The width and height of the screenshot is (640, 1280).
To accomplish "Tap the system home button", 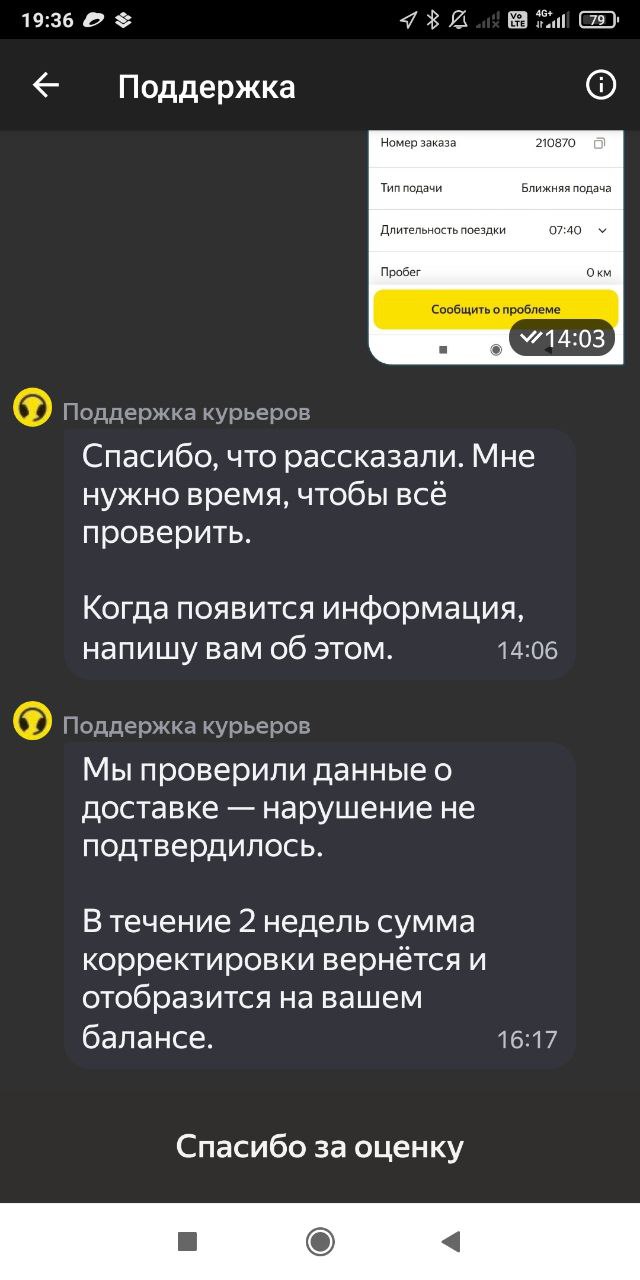I will coord(320,1242).
